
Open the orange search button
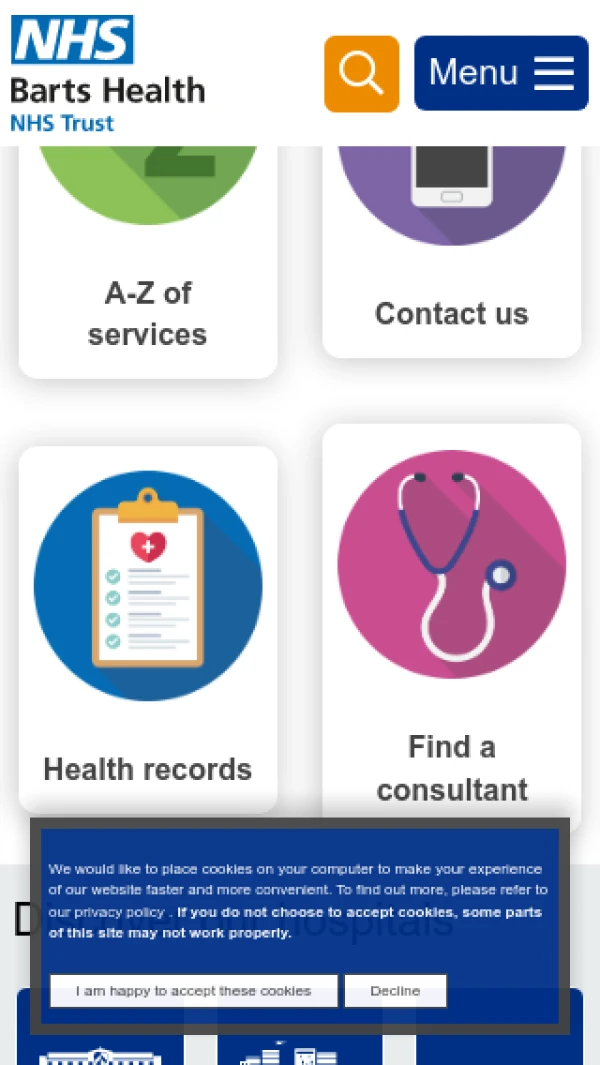[361, 73]
